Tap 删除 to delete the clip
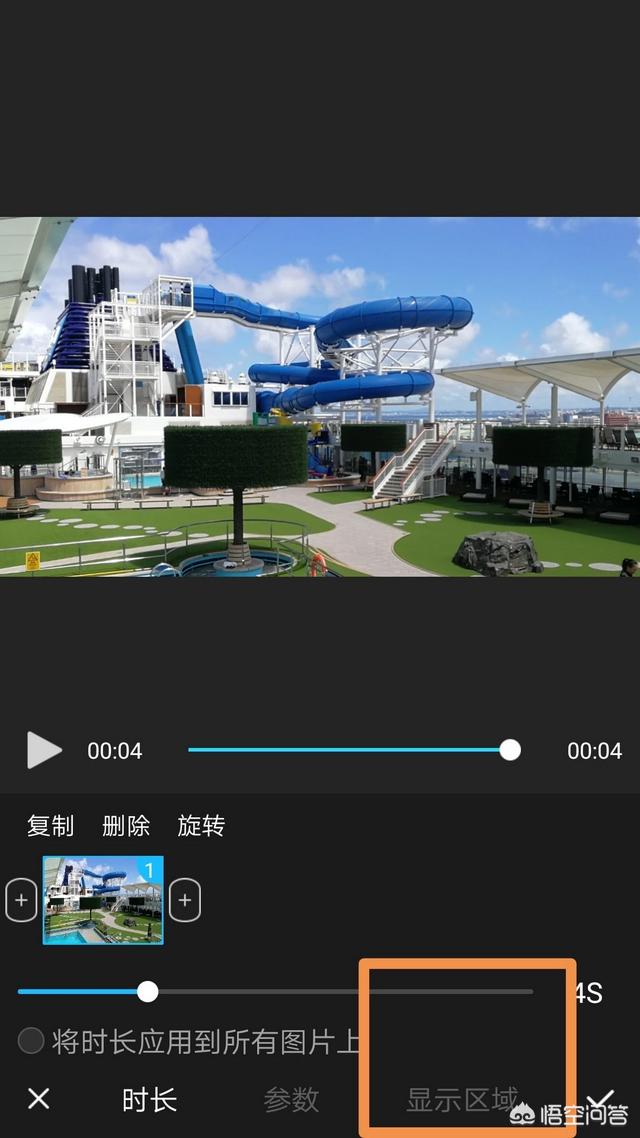This screenshot has width=640, height=1138. 126,826
